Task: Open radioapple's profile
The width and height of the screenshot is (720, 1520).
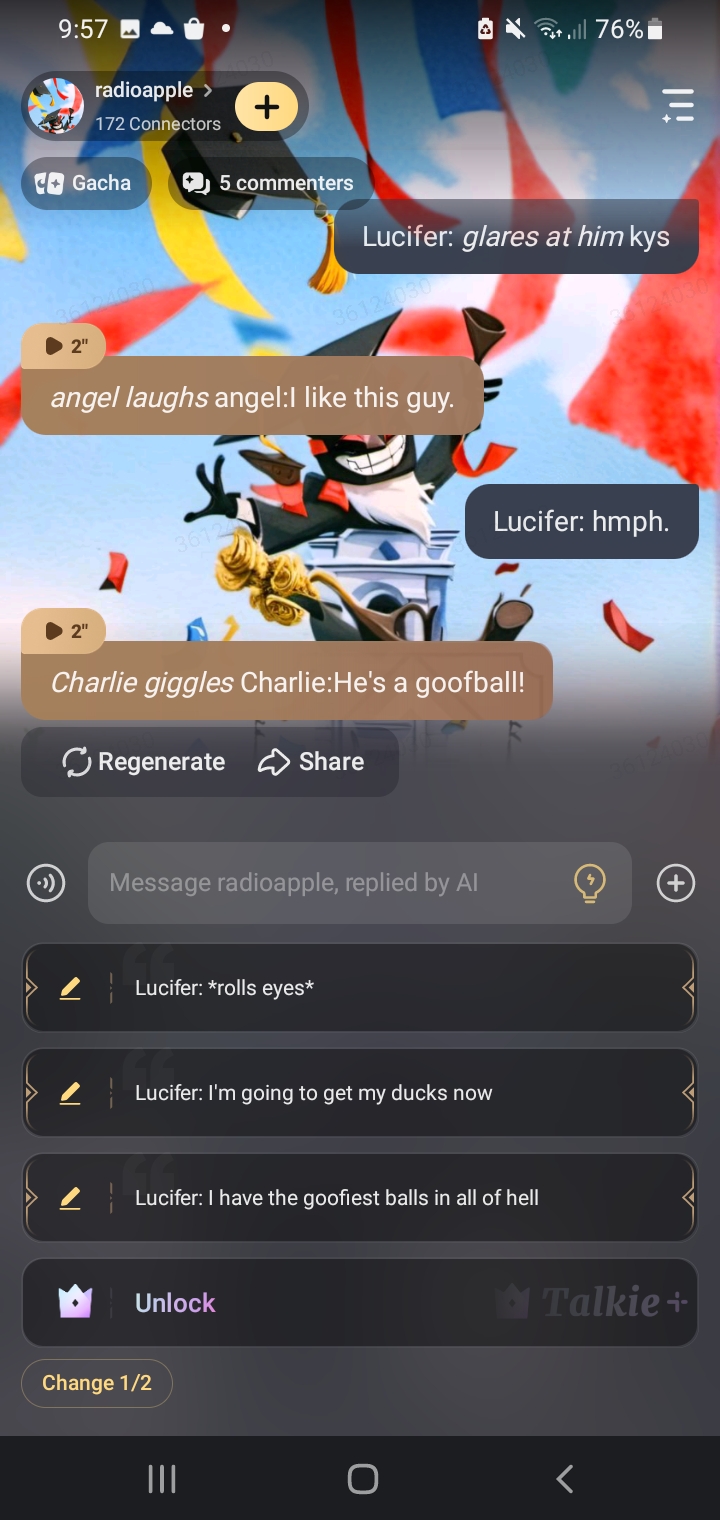Action: click(145, 105)
